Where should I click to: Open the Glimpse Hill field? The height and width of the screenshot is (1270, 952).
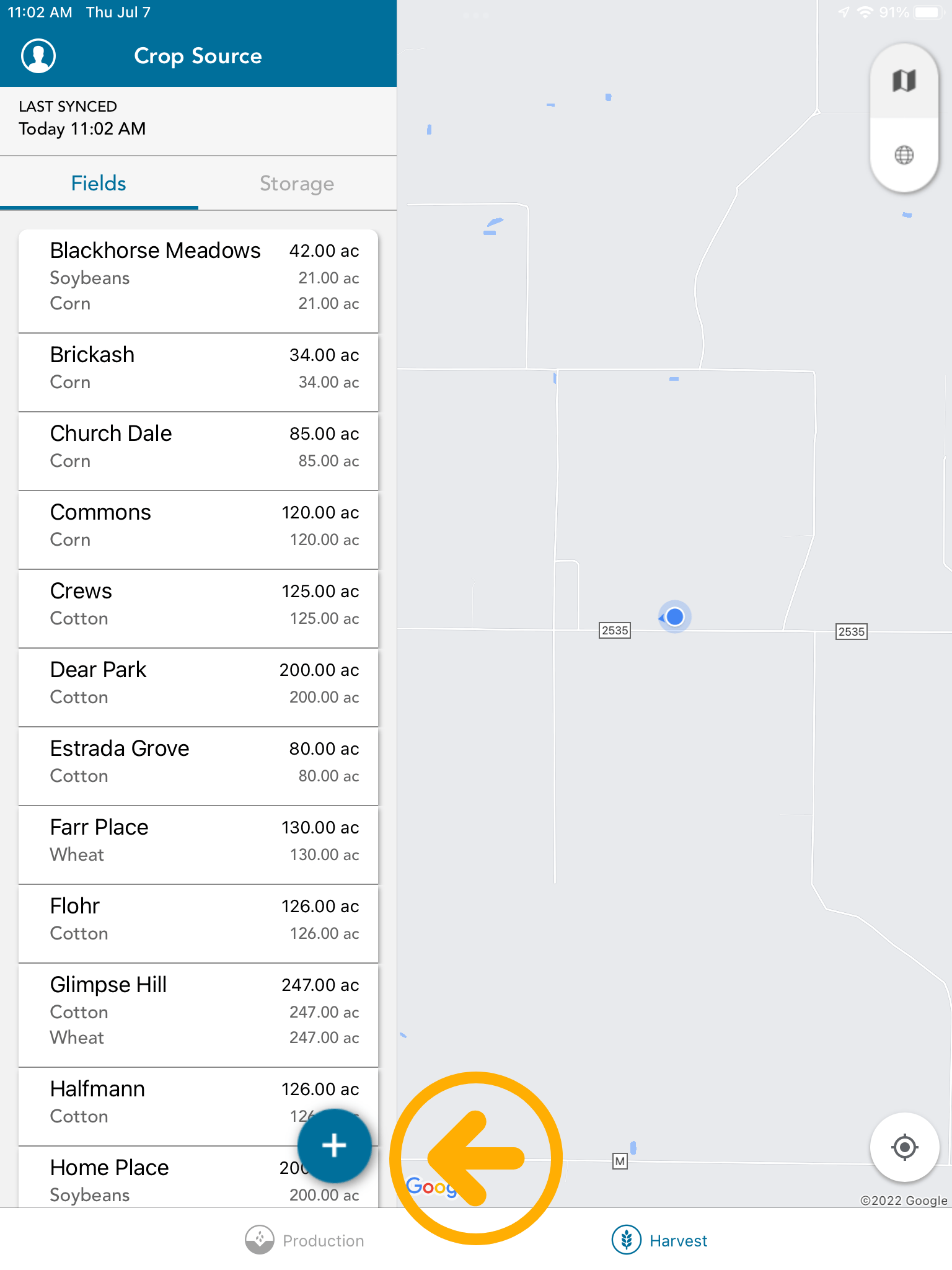coord(198,1011)
